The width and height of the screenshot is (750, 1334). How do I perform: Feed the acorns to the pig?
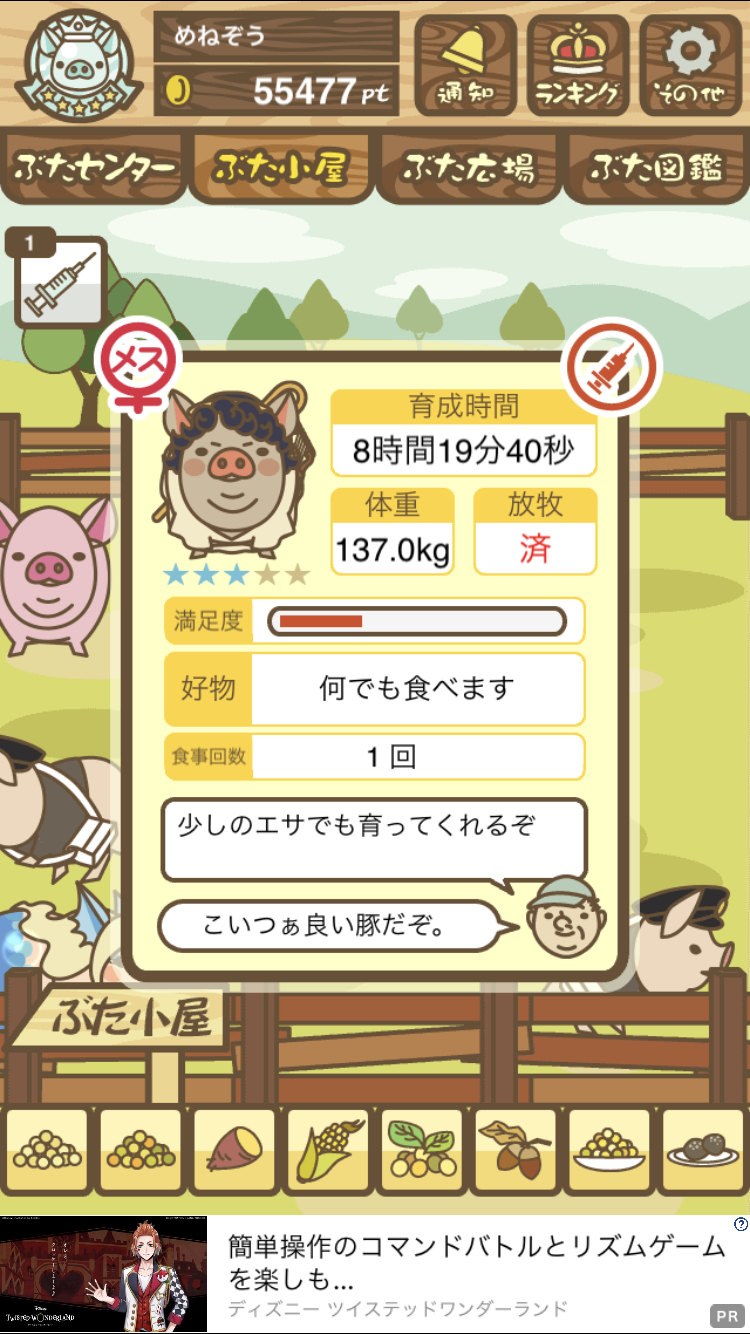pos(515,1152)
